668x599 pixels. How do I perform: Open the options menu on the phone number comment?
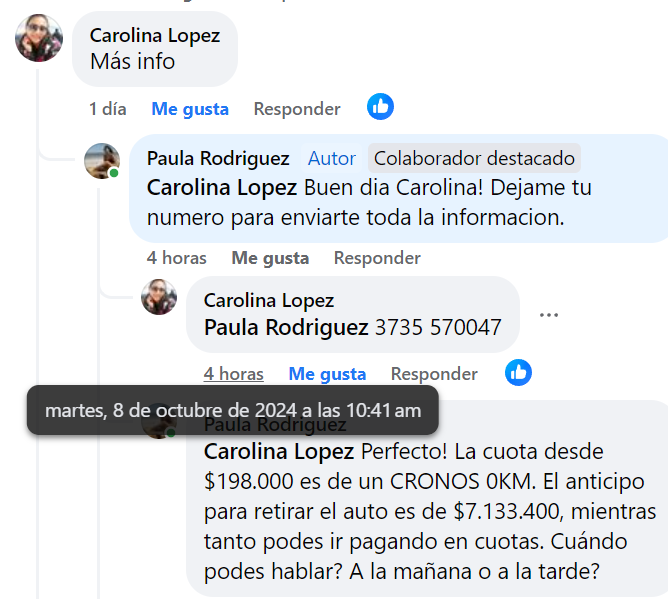[548, 315]
